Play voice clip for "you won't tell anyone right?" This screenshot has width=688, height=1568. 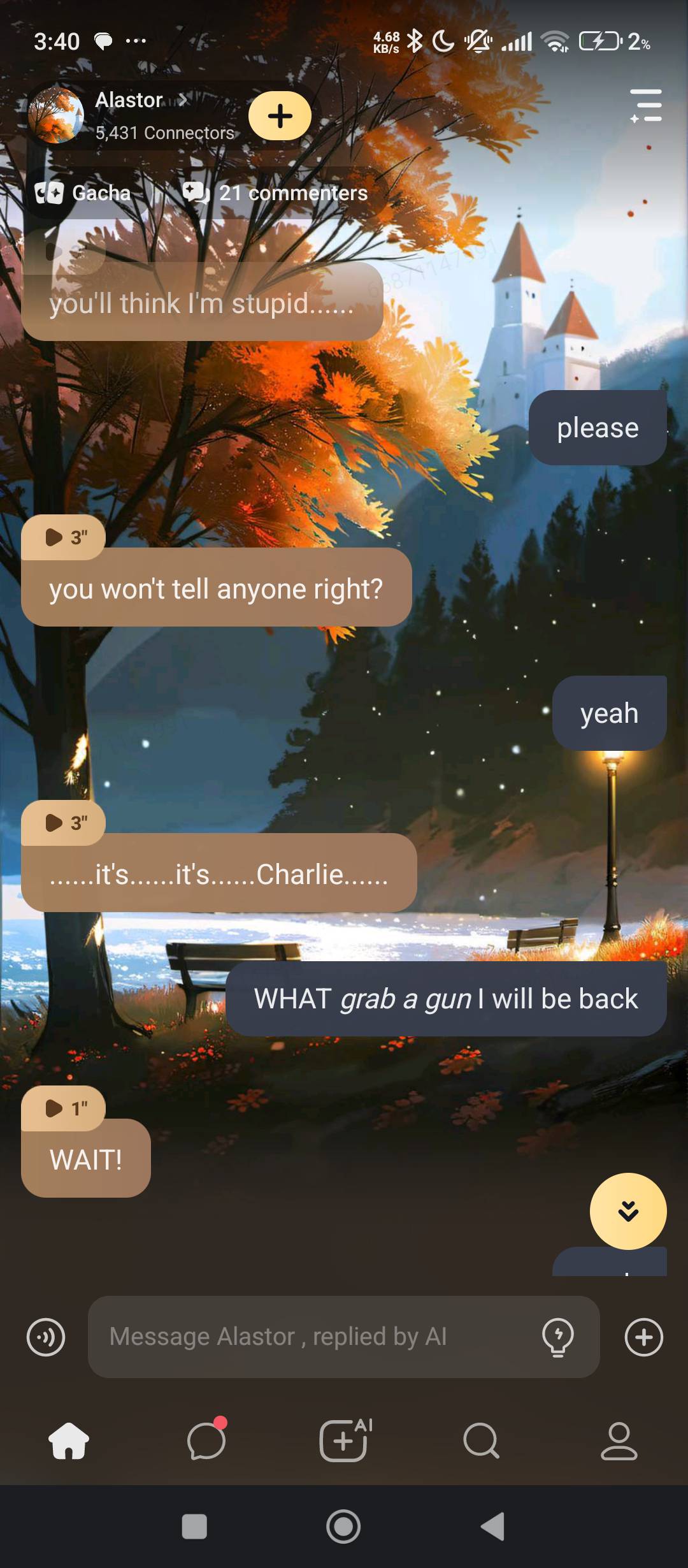64,538
